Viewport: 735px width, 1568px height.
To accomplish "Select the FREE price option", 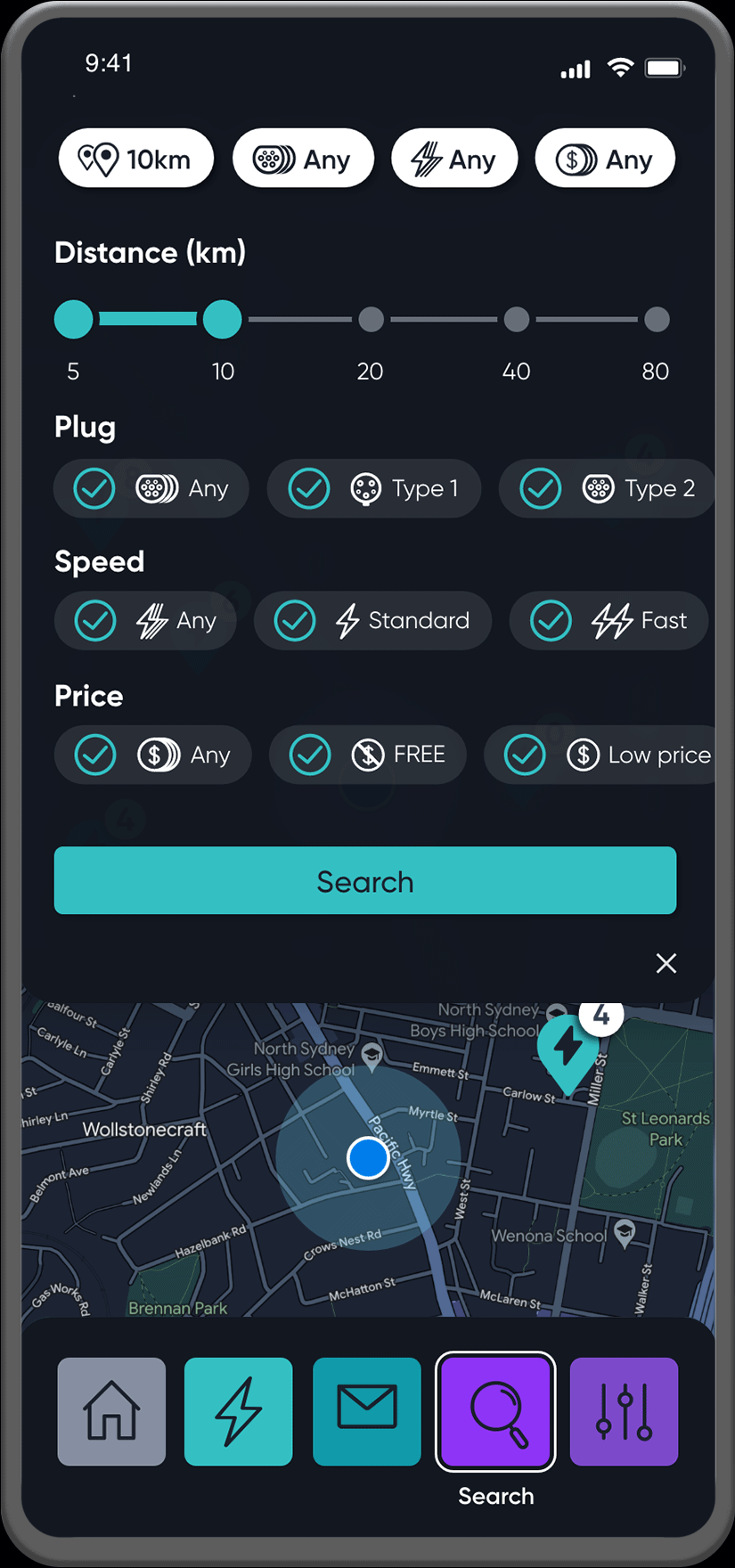I will click(x=368, y=755).
